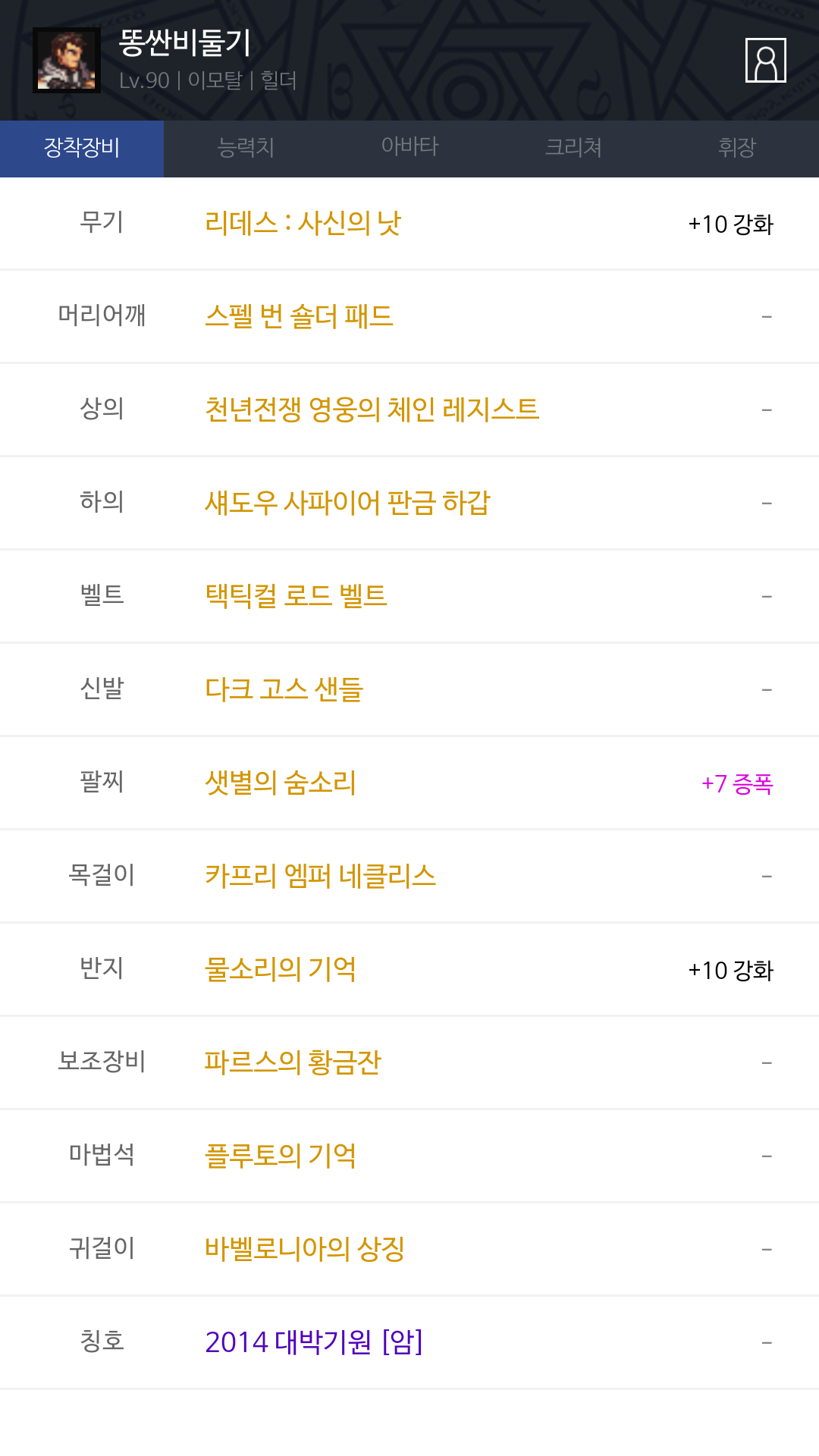View 플루토의 기억 magic stone

pos(281,1156)
